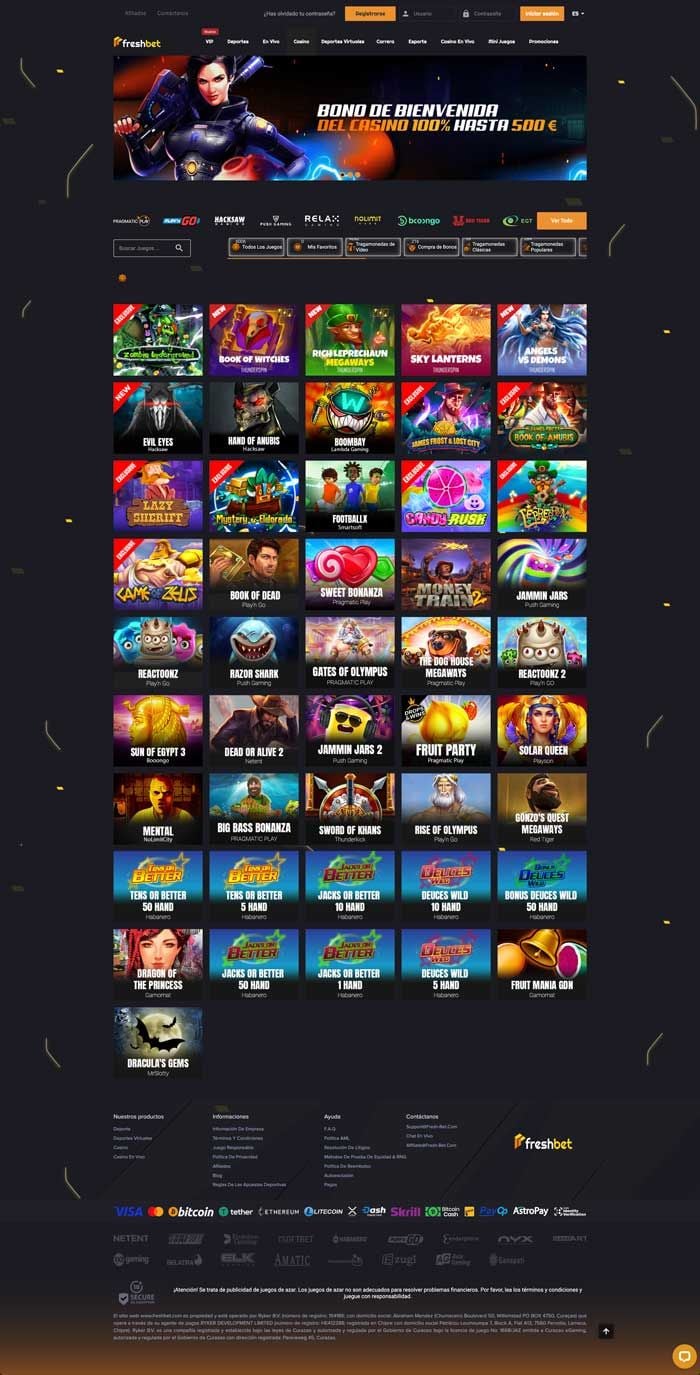The image size is (700, 1375).
Task: Switch to the Deportes nav item
Action: [x=238, y=42]
